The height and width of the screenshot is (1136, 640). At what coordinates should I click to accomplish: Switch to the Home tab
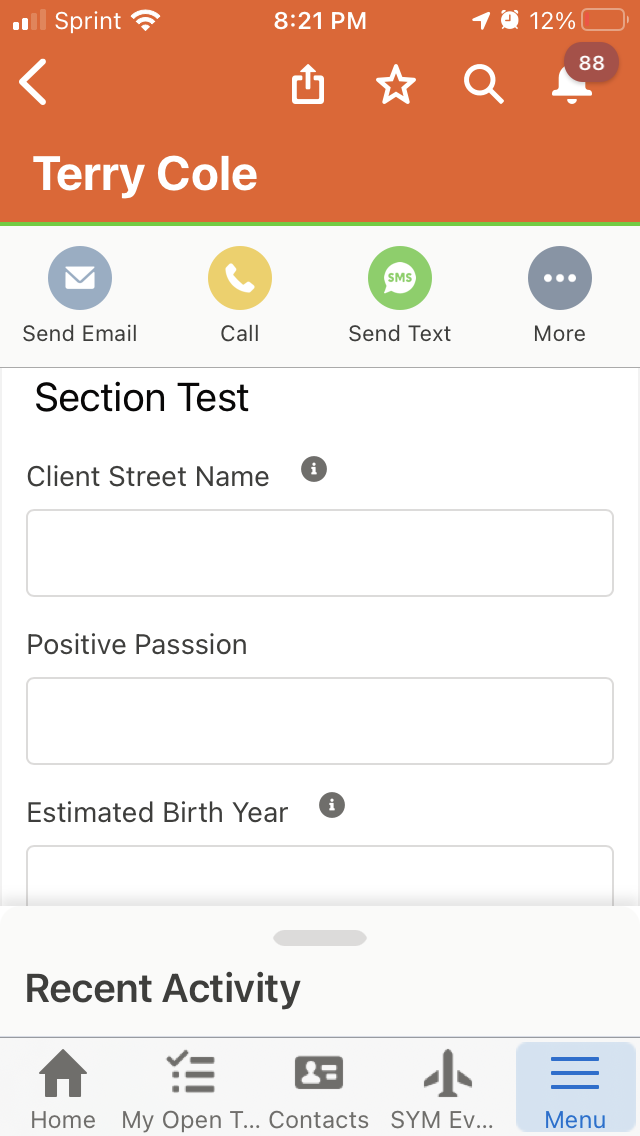coord(63,1089)
